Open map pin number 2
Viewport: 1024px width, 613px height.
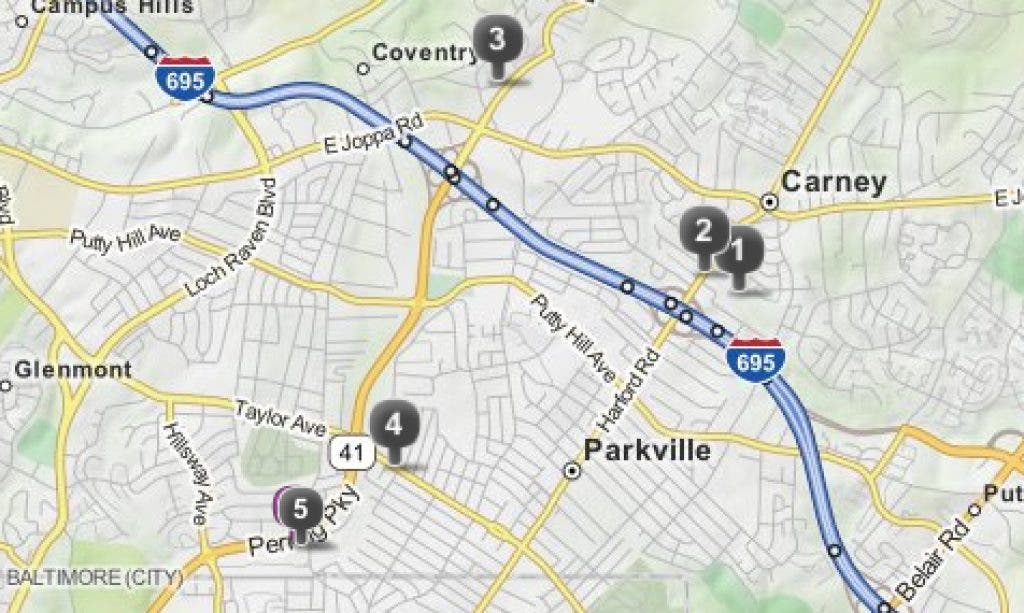(x=702, y=232)
